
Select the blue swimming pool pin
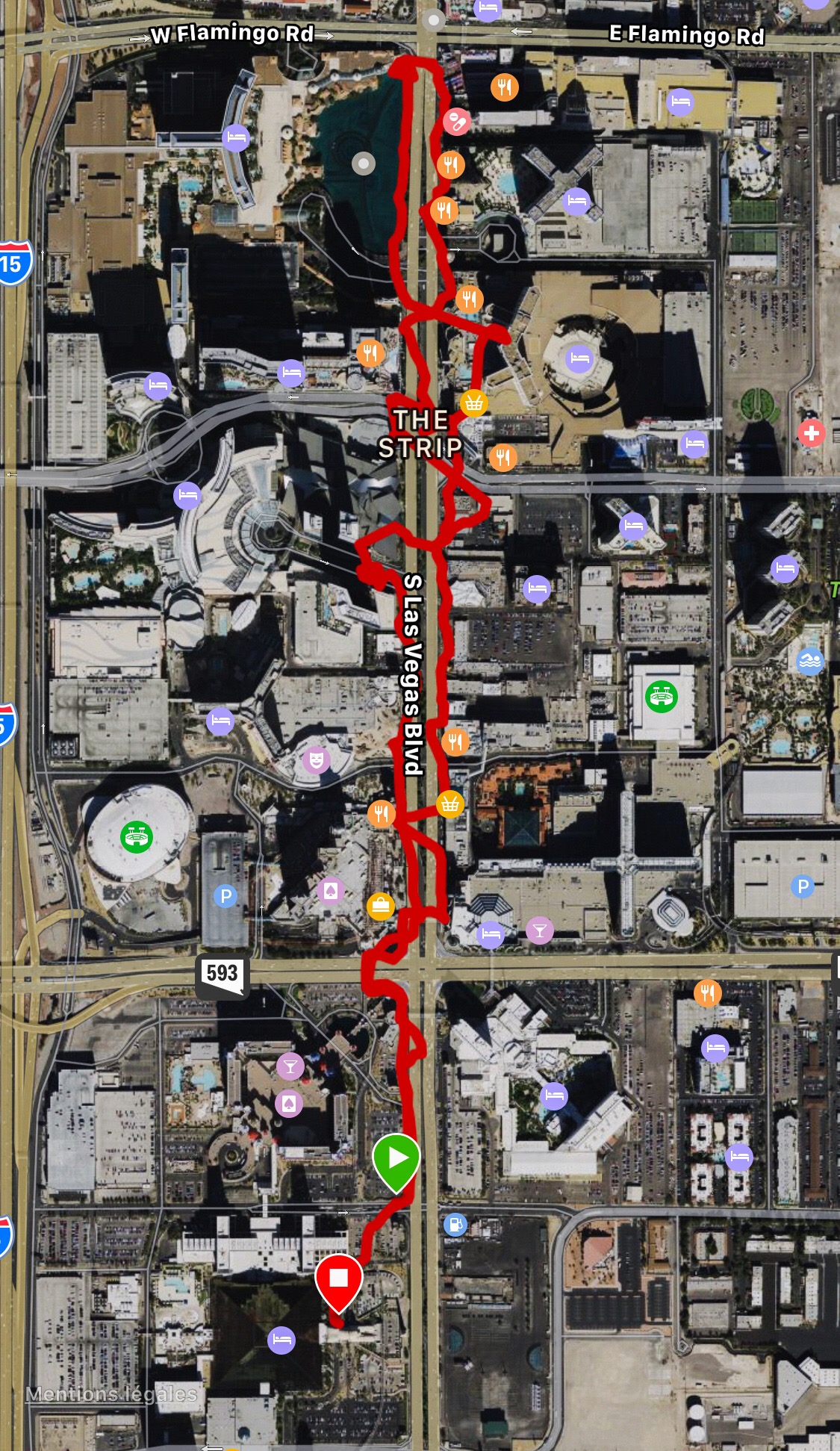[810, 661]
